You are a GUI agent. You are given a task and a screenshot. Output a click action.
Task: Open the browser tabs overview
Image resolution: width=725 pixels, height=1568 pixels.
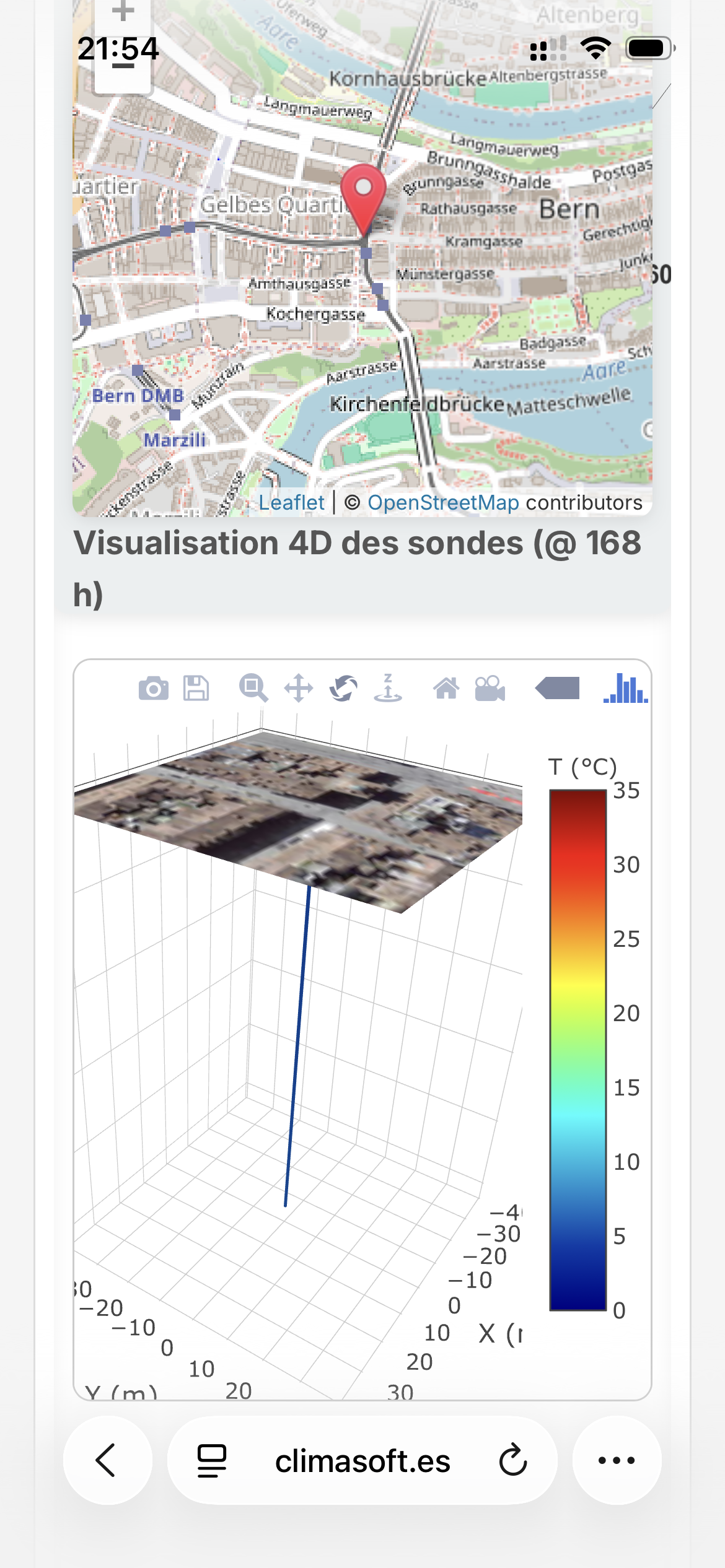pyautogui.click(x=212, y=1460)
